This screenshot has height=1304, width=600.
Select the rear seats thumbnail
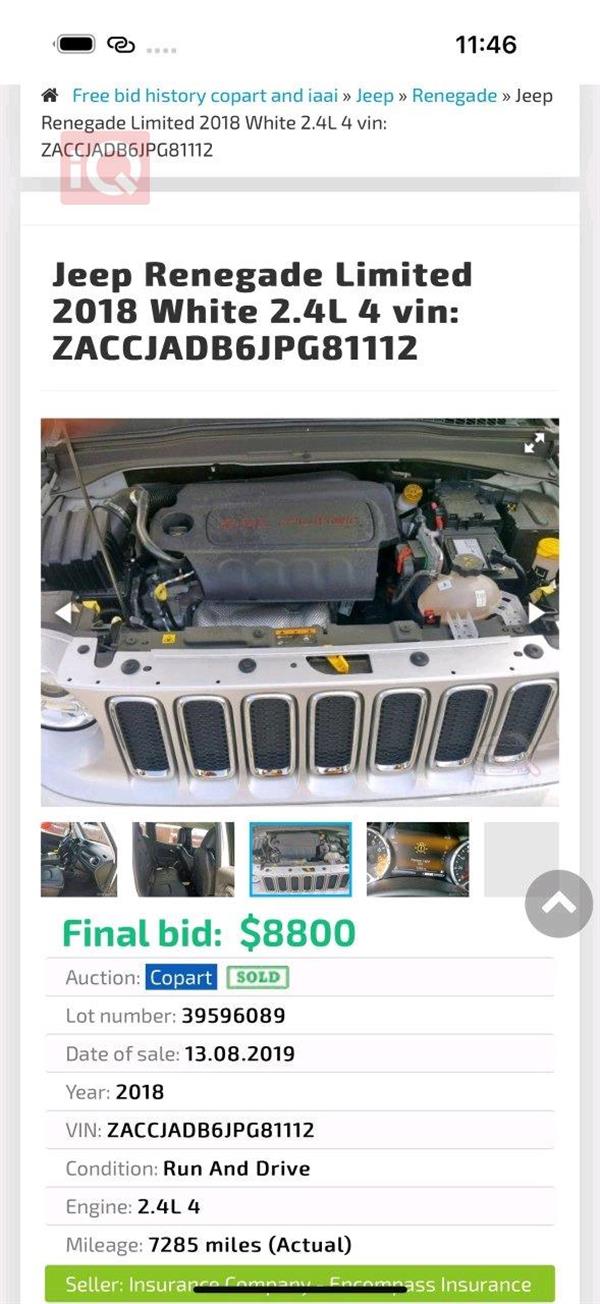click(x=183, y=859)
